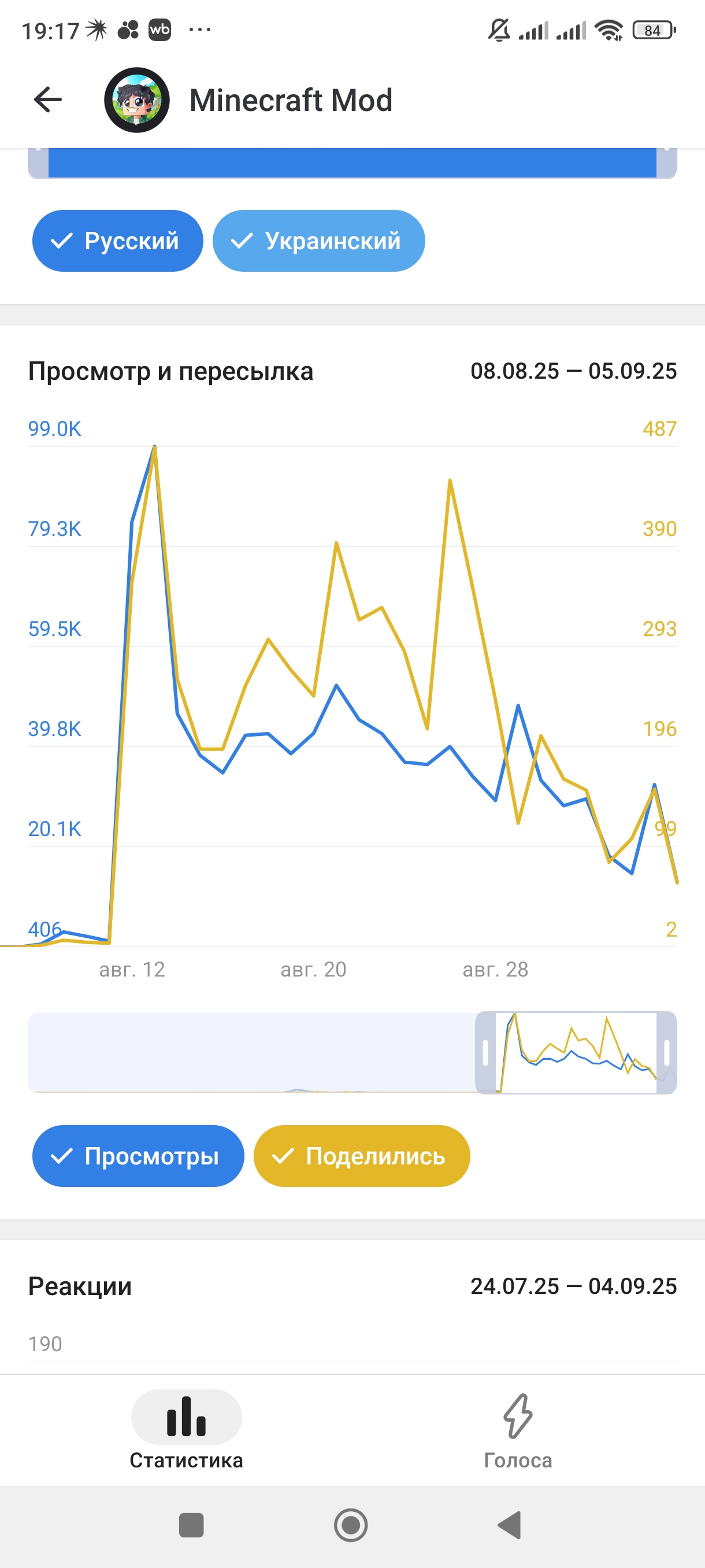705x1568 pixels.
Task: Open recent apps with square button
Action: pyautogui.click(x=191, y=1525)
